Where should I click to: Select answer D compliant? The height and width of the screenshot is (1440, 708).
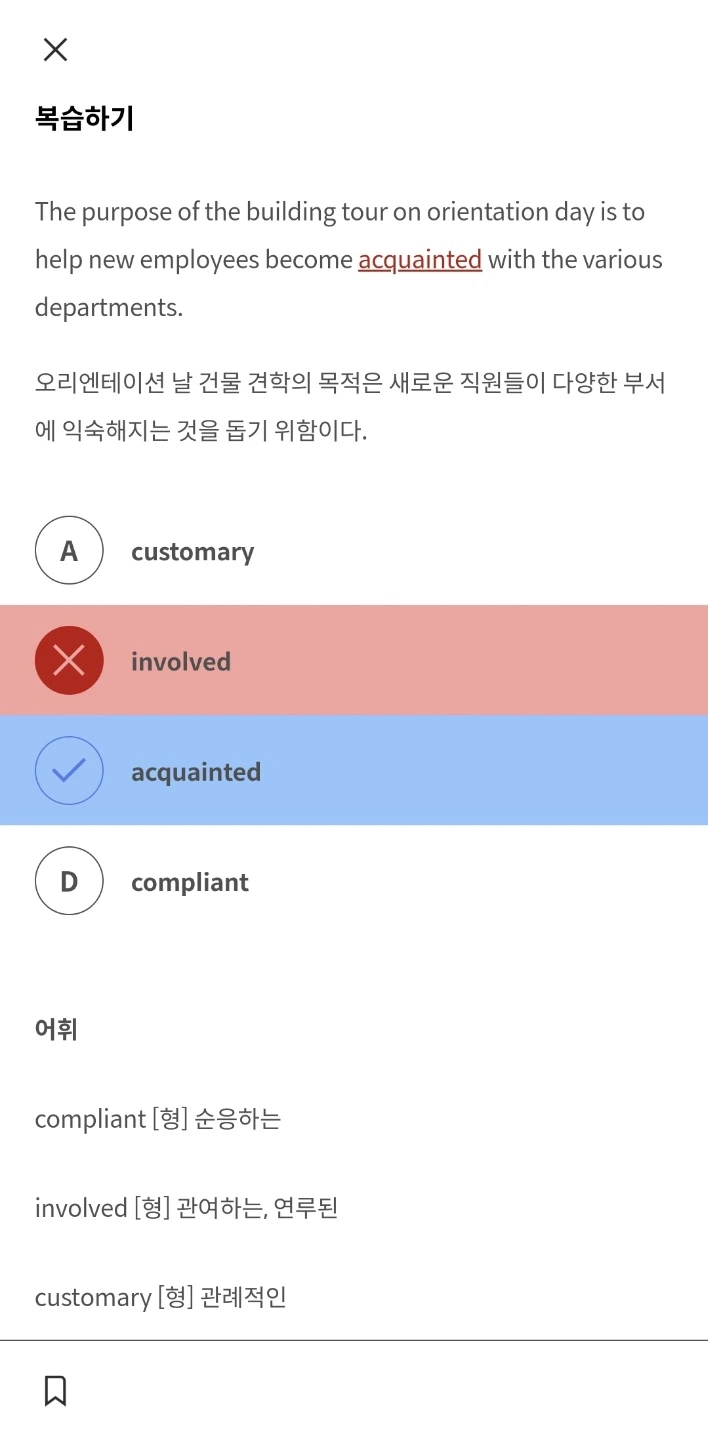click(354, 880)
